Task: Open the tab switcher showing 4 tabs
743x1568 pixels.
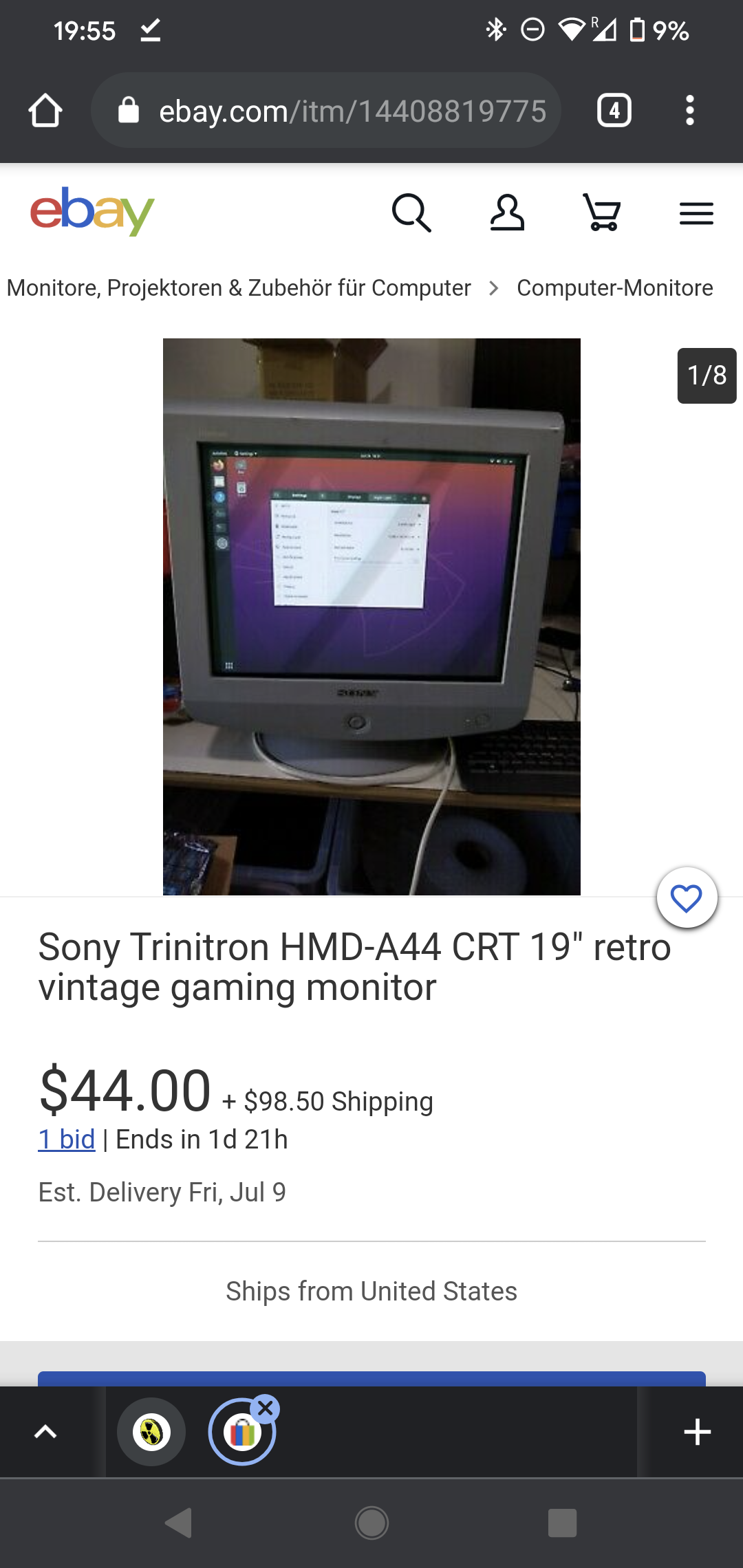Action: pyautogui.click(x=614, y=110)
